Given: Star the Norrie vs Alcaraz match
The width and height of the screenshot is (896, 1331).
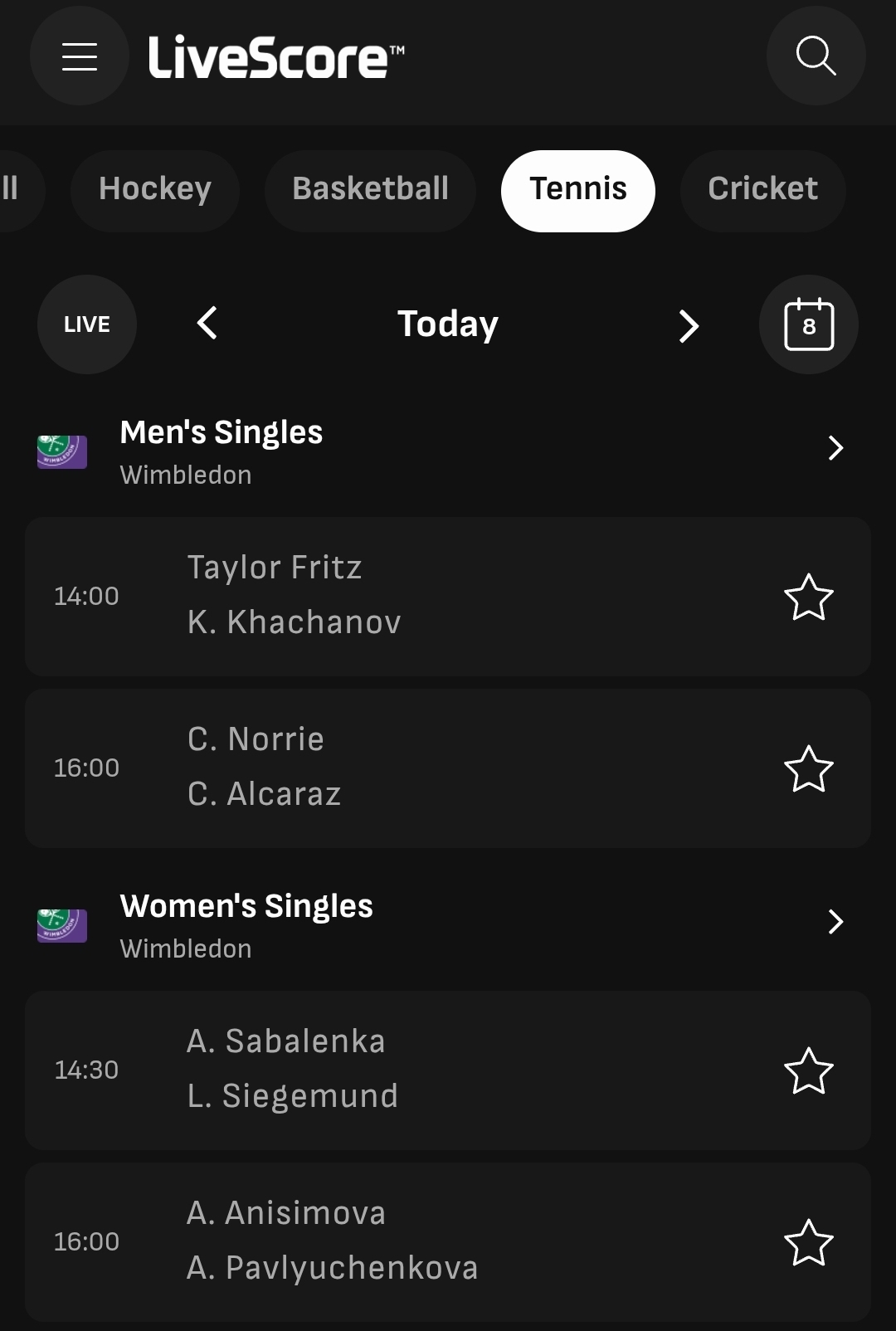Looking at the screenshot, I should click(x=809, y=769).
